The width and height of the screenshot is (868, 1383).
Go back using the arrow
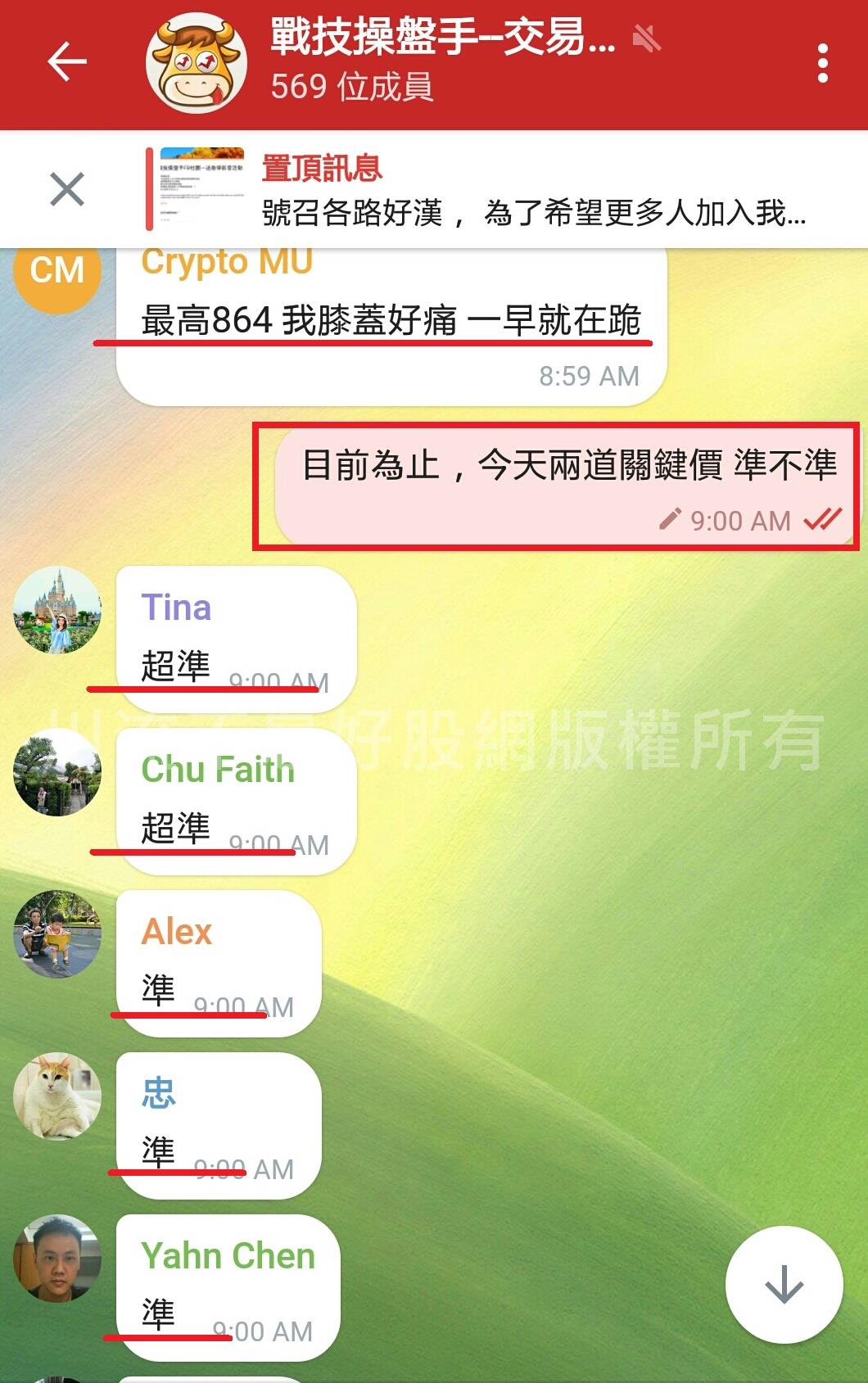pyautogui.click(x=67, y=62)
